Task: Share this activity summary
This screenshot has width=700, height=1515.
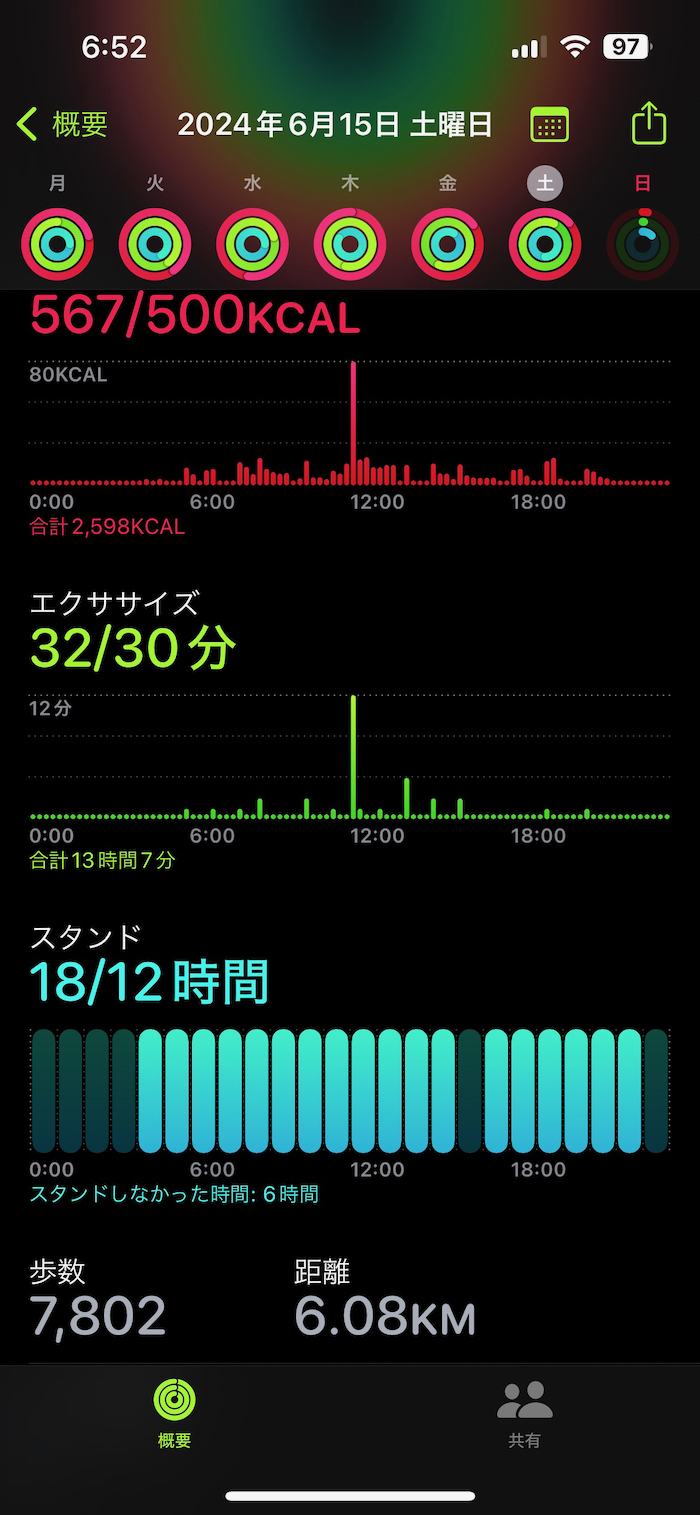Action: pos(649,124)
